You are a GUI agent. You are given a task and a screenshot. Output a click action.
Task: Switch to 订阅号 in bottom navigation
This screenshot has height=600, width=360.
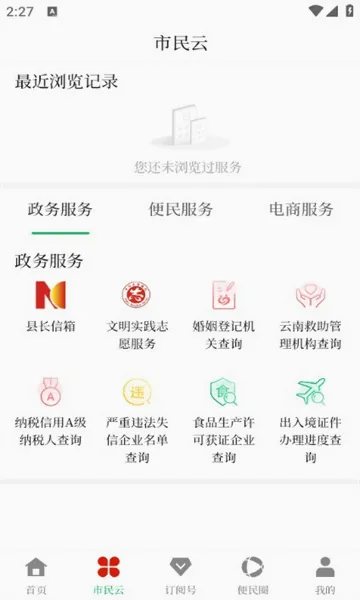(180, 576)
